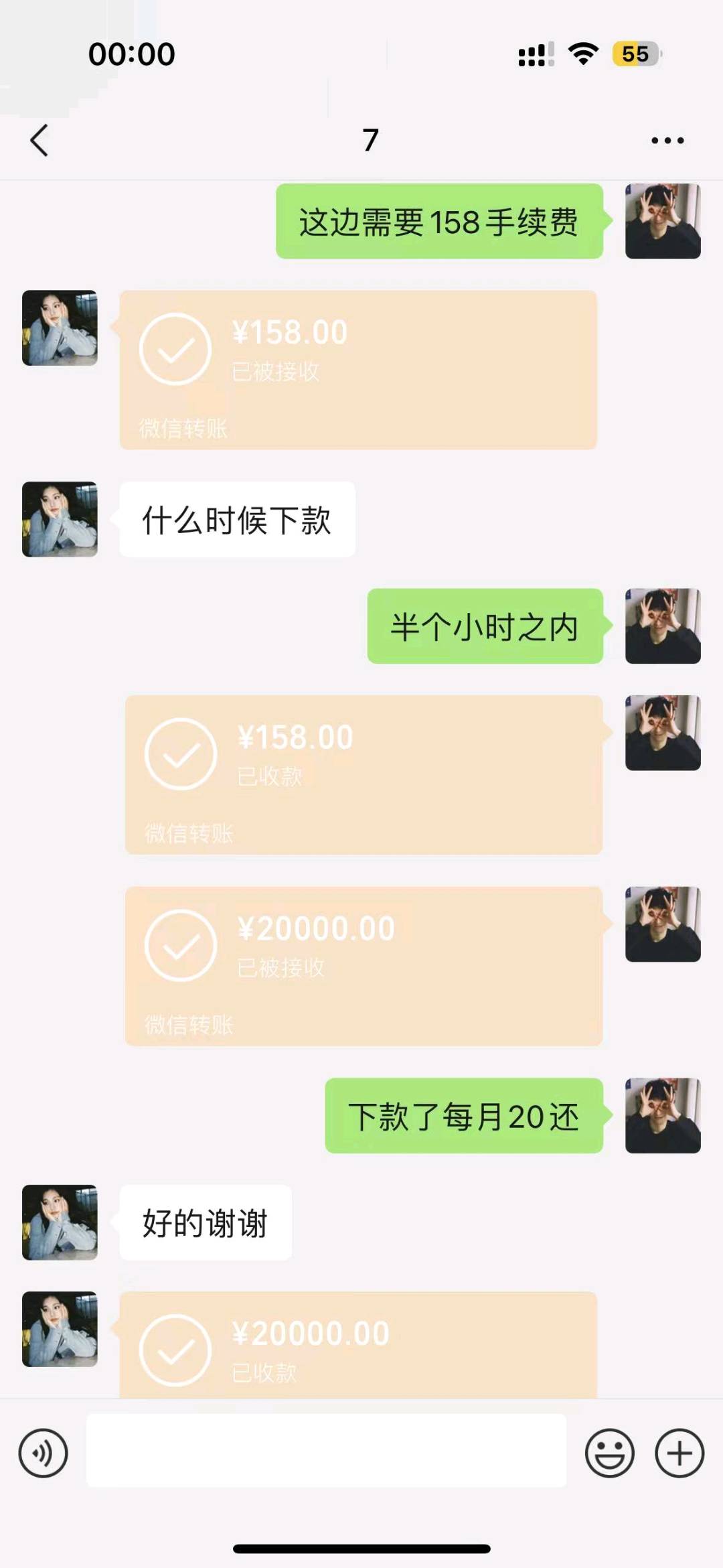Open the received ¥158.00 transfer marked 已被接收

pos(357,370)
